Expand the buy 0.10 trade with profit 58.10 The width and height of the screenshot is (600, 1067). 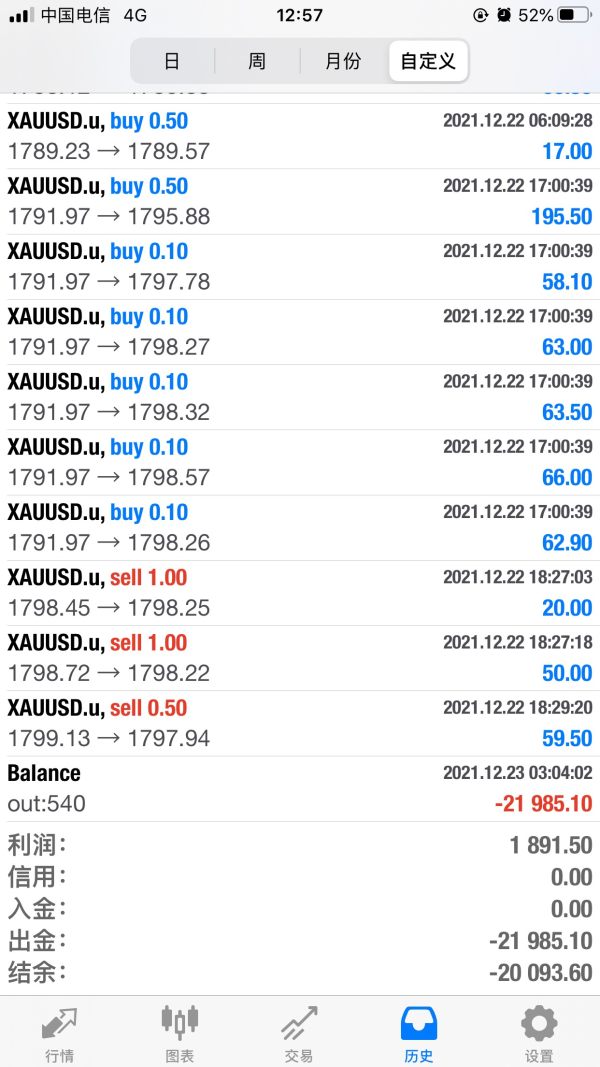pos(300,267)
